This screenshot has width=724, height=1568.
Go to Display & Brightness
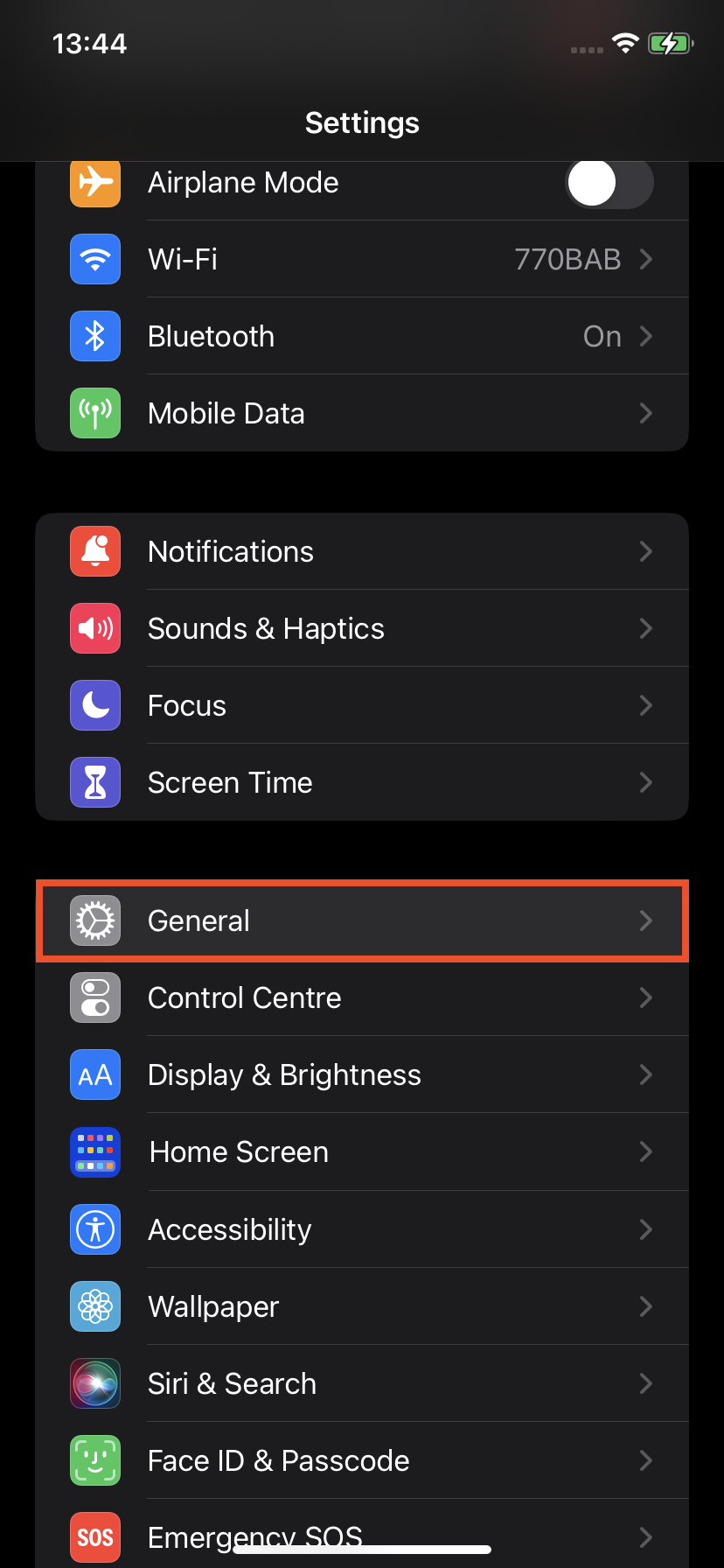362,1074
